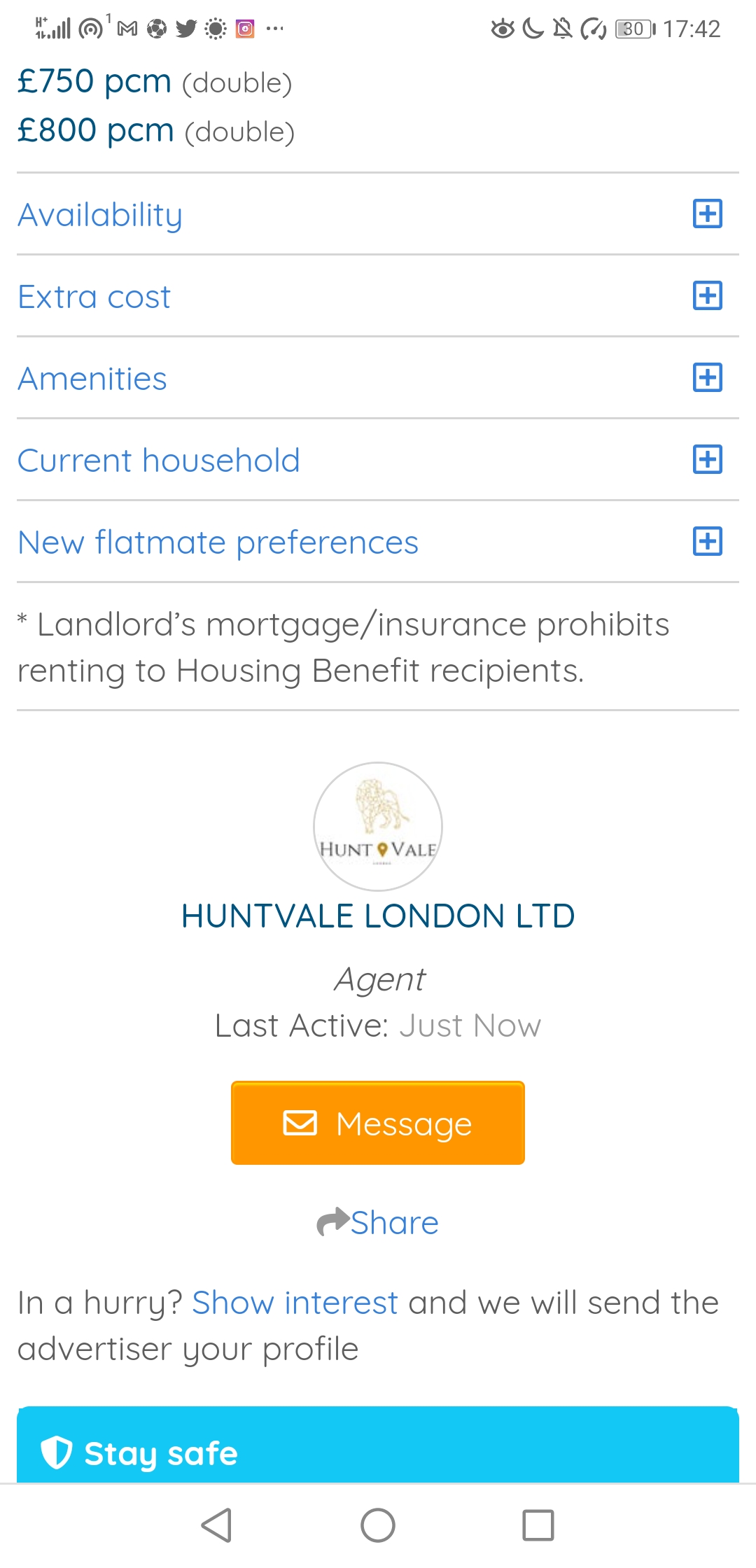Expand the Extra cost section
756x1568 pixels.
click(707, 296)
